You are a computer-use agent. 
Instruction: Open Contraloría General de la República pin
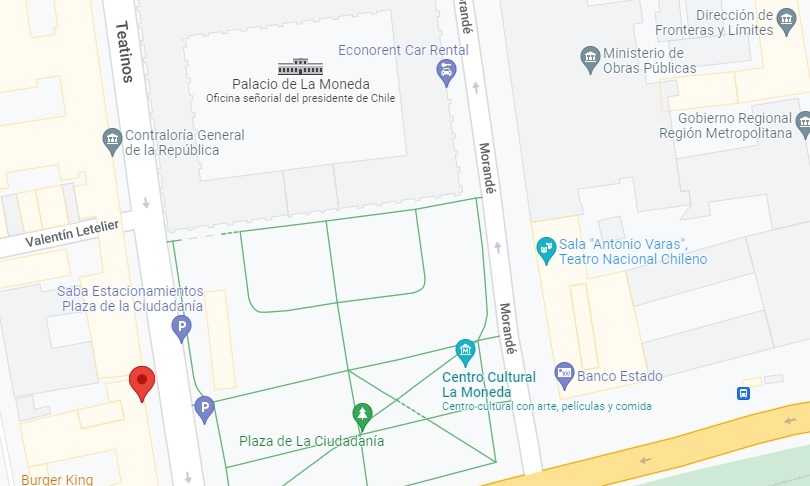coord(112,137)
